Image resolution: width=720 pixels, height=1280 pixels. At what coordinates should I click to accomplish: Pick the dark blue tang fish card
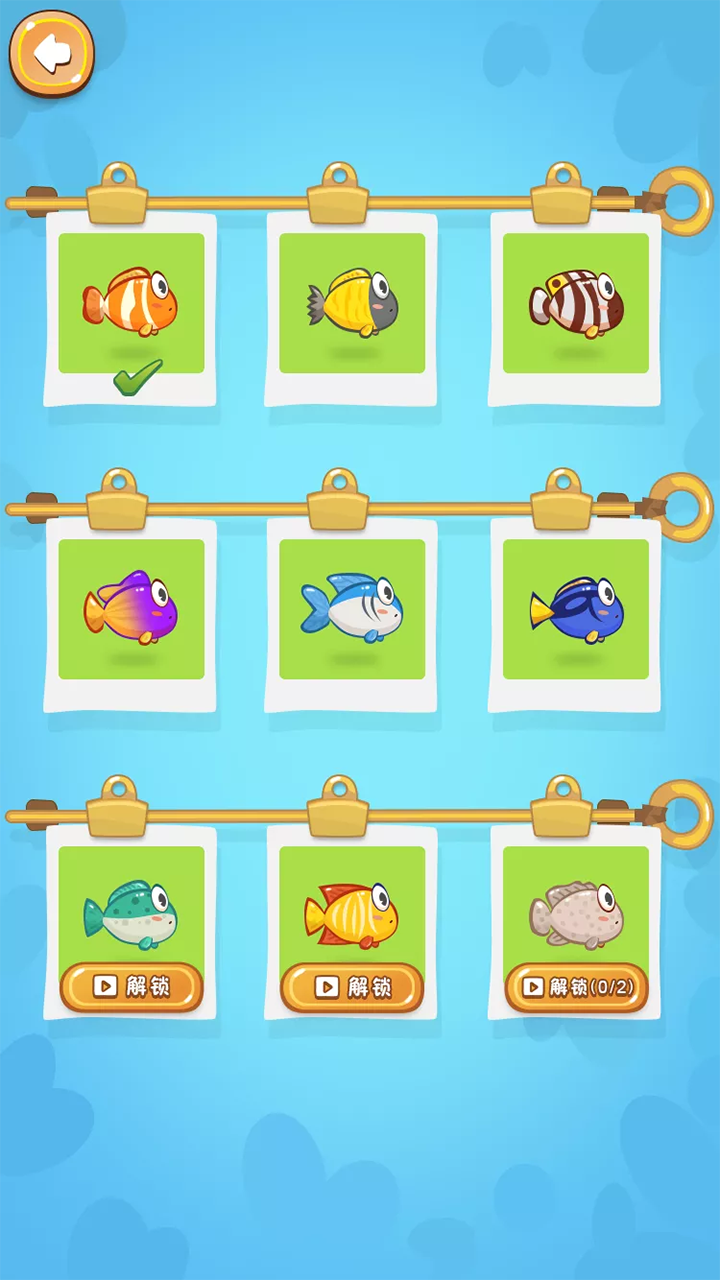(575, 609)
